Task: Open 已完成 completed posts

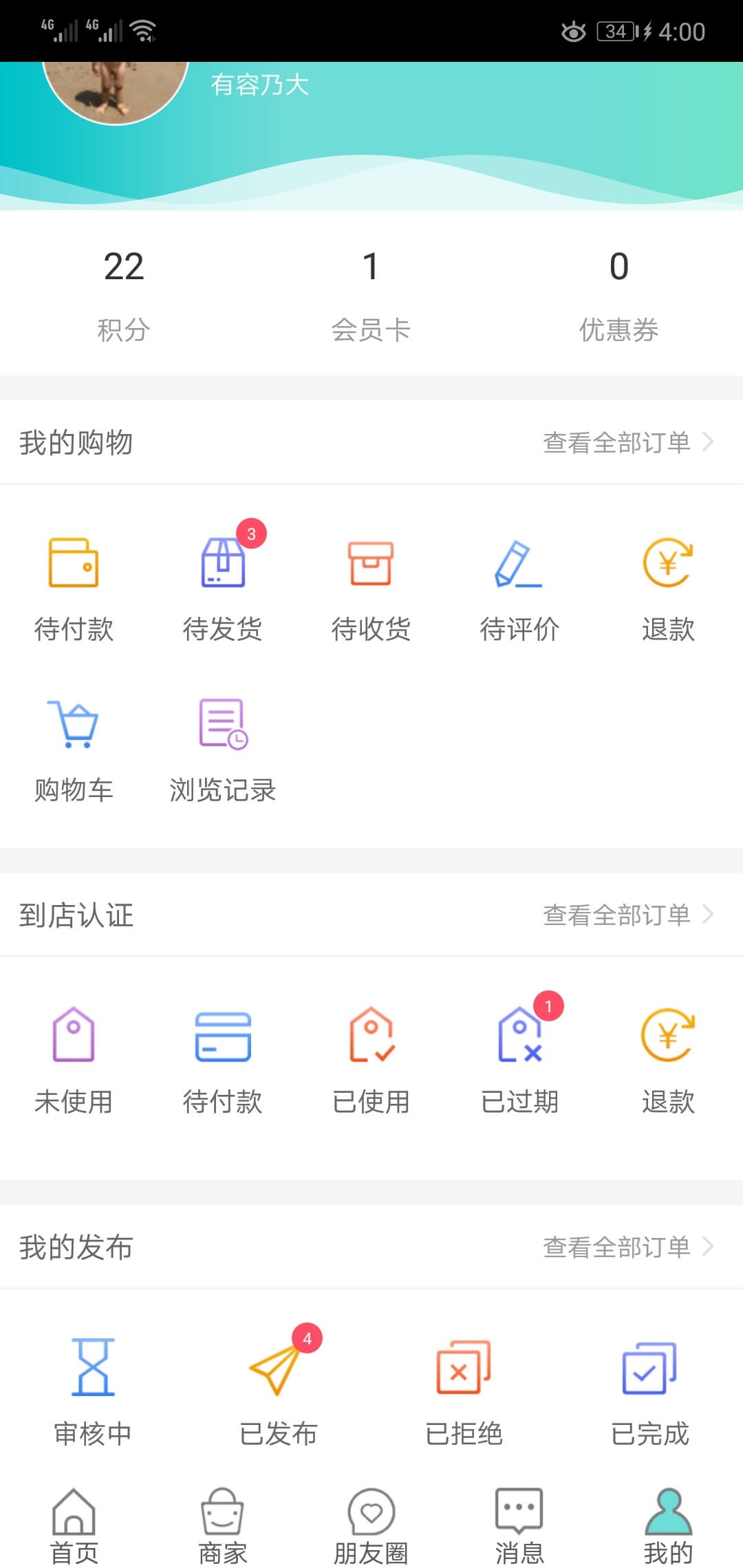Action: 650,1389
